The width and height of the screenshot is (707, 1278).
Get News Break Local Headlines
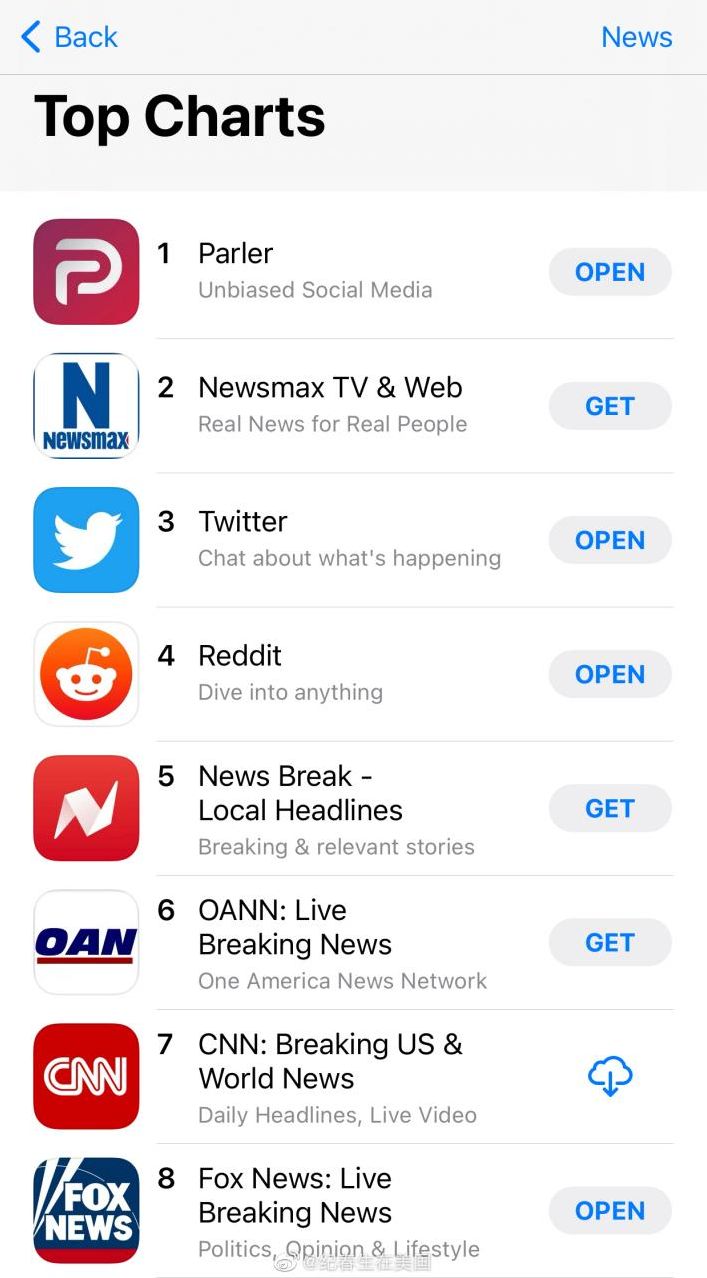point(609,808)
